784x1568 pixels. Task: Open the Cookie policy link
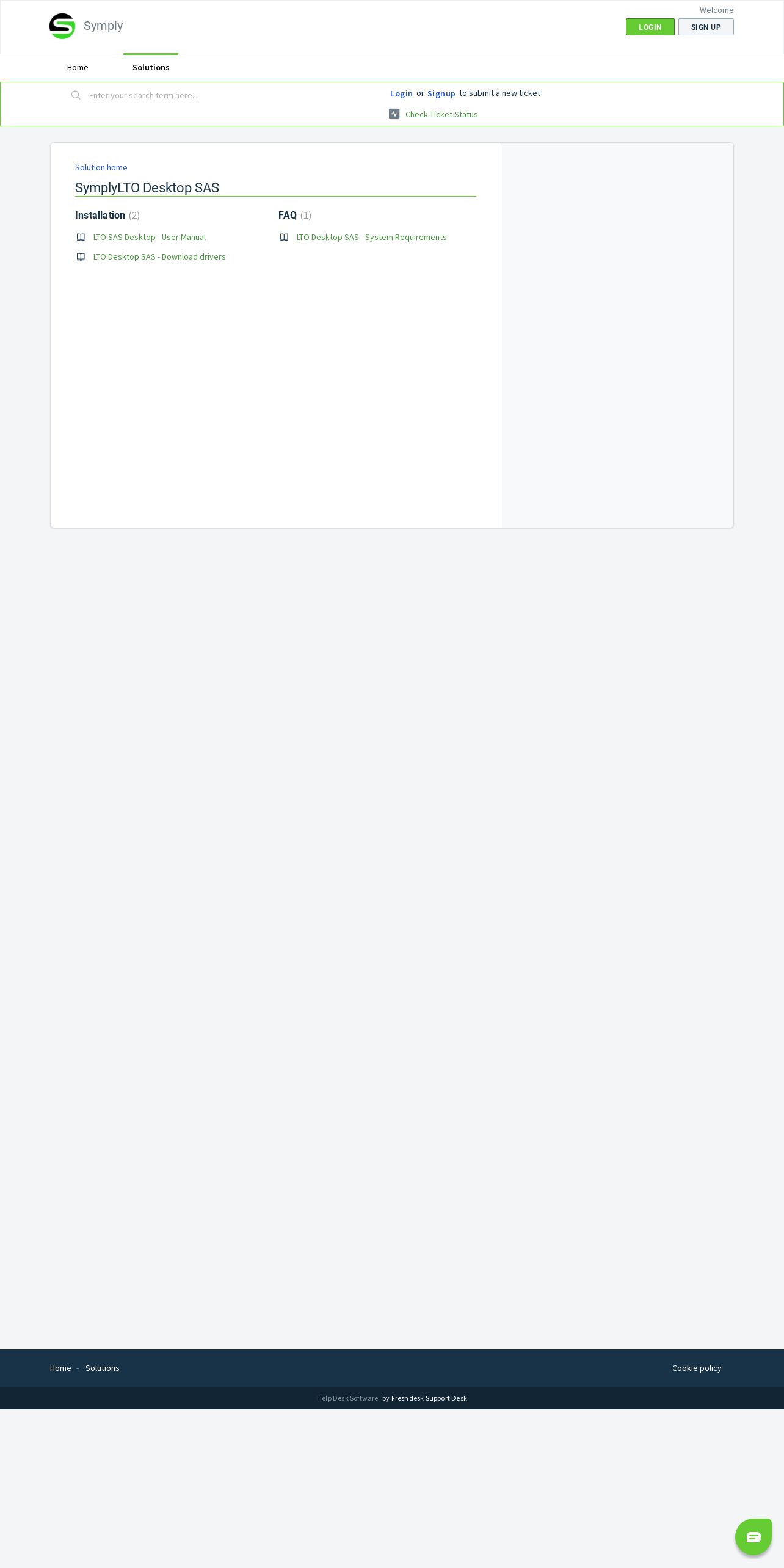click(x=697, y=1368)
